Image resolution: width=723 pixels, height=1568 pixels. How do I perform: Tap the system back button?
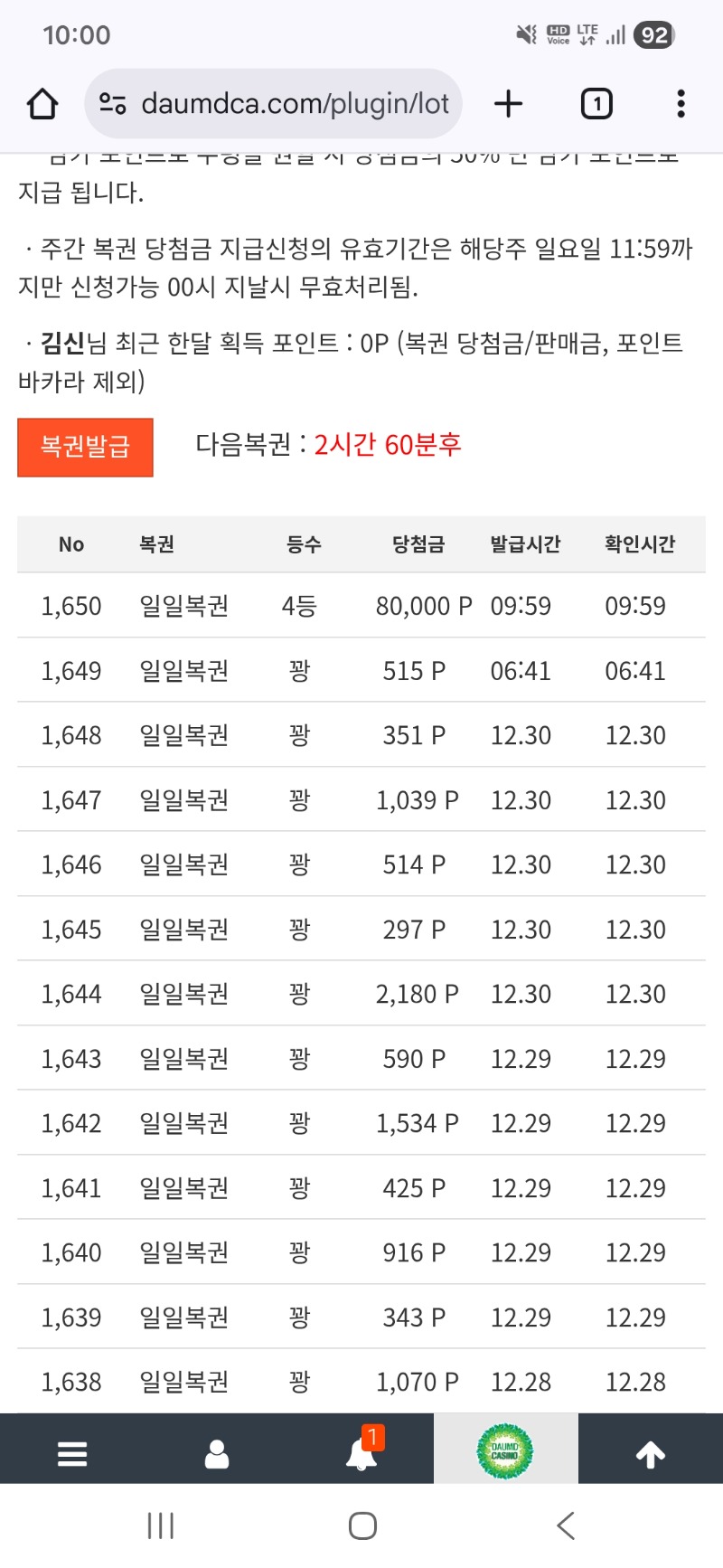pos(567,1526)
